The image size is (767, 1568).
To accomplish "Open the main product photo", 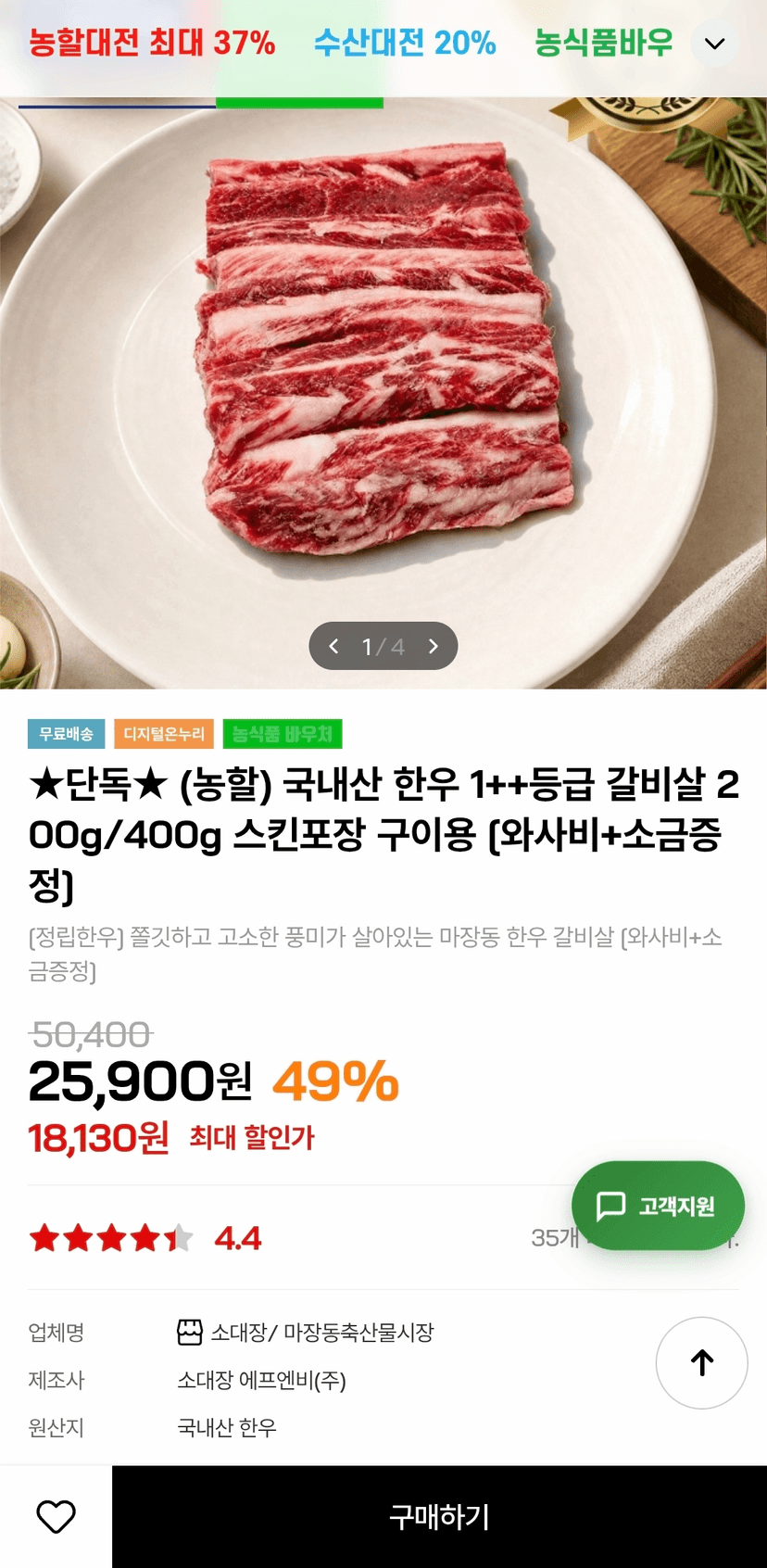I will (x=383, y=393).
